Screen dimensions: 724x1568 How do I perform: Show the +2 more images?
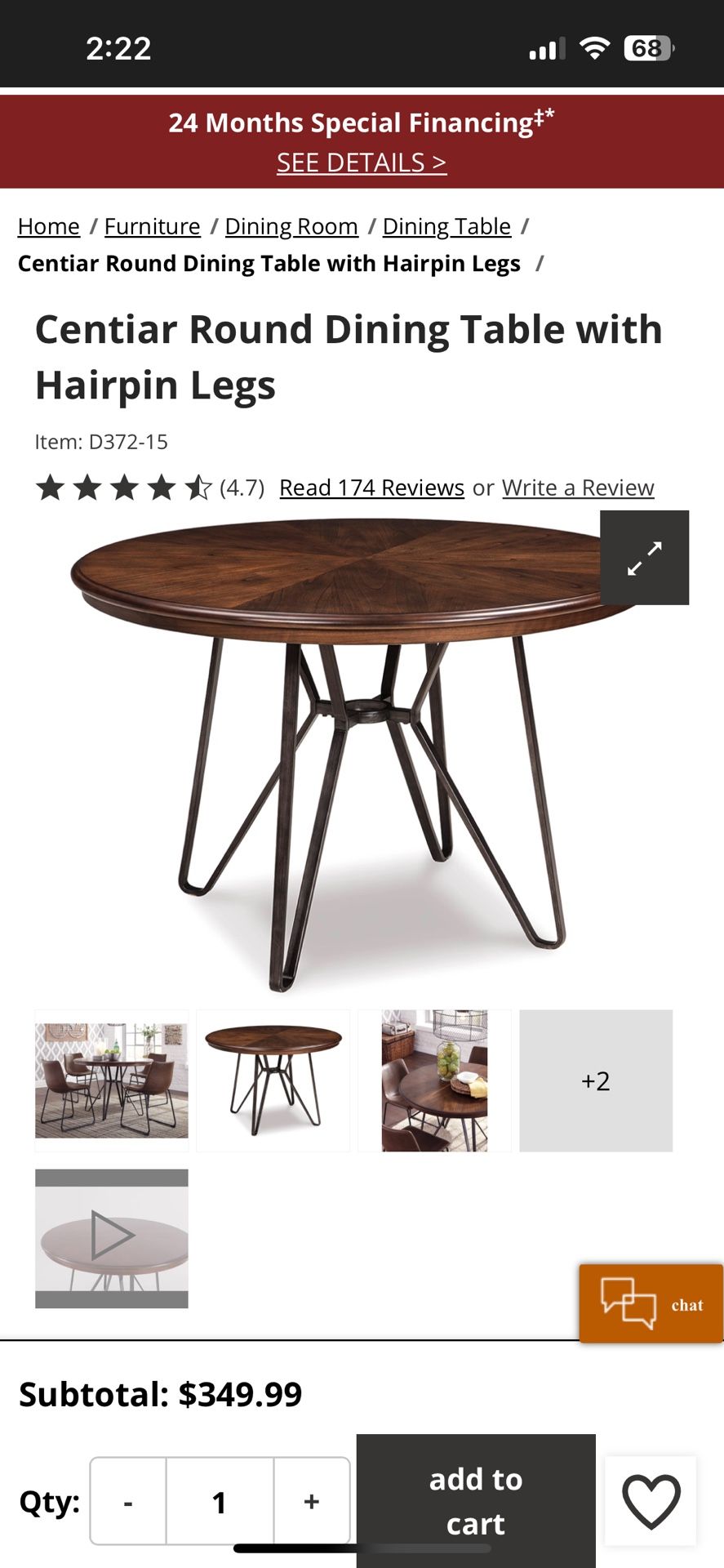[596, 1080]
